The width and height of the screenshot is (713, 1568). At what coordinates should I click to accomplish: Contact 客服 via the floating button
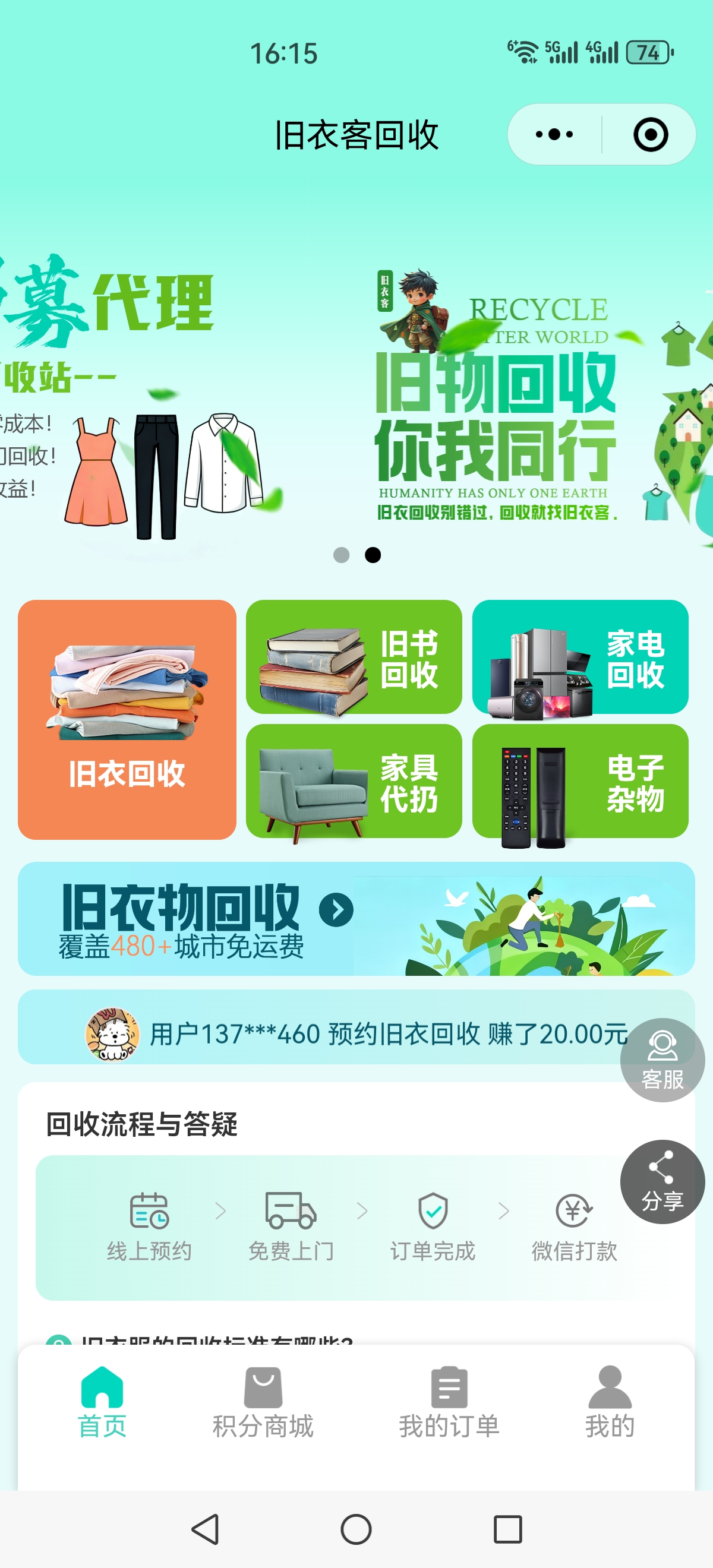click(x=662, y=1060)
